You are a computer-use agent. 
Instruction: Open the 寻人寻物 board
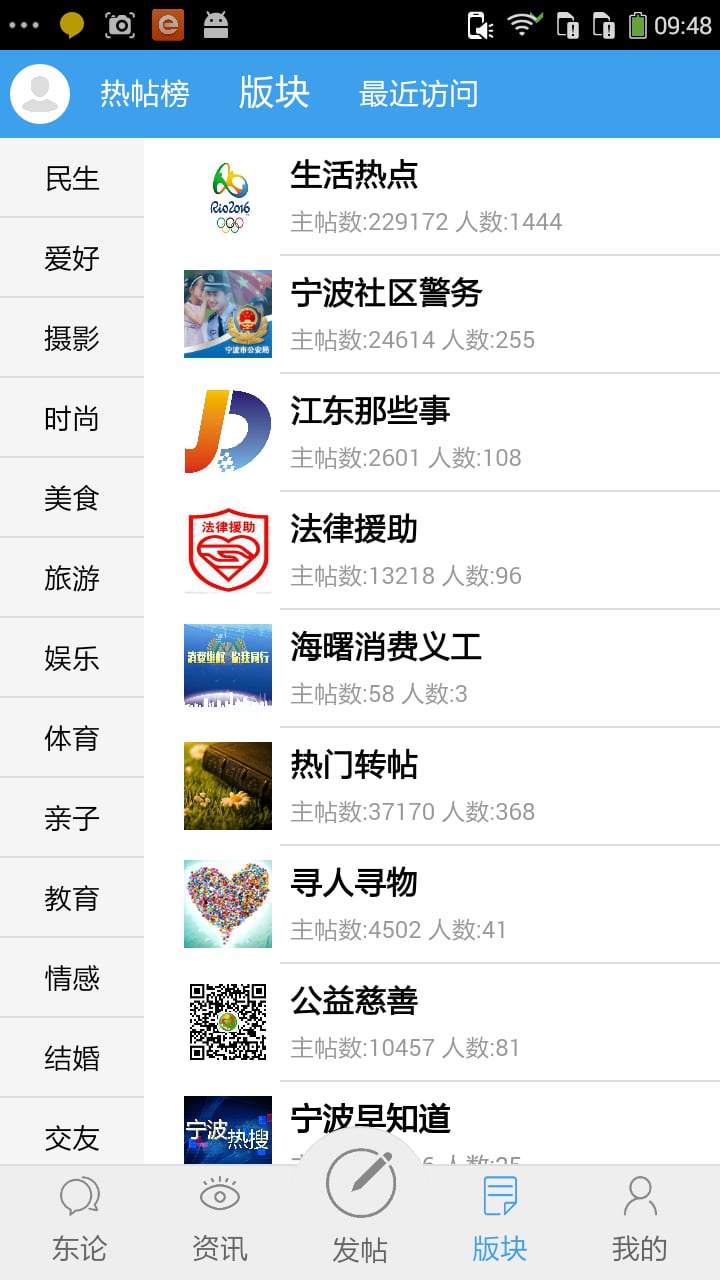tap(450, 904)
